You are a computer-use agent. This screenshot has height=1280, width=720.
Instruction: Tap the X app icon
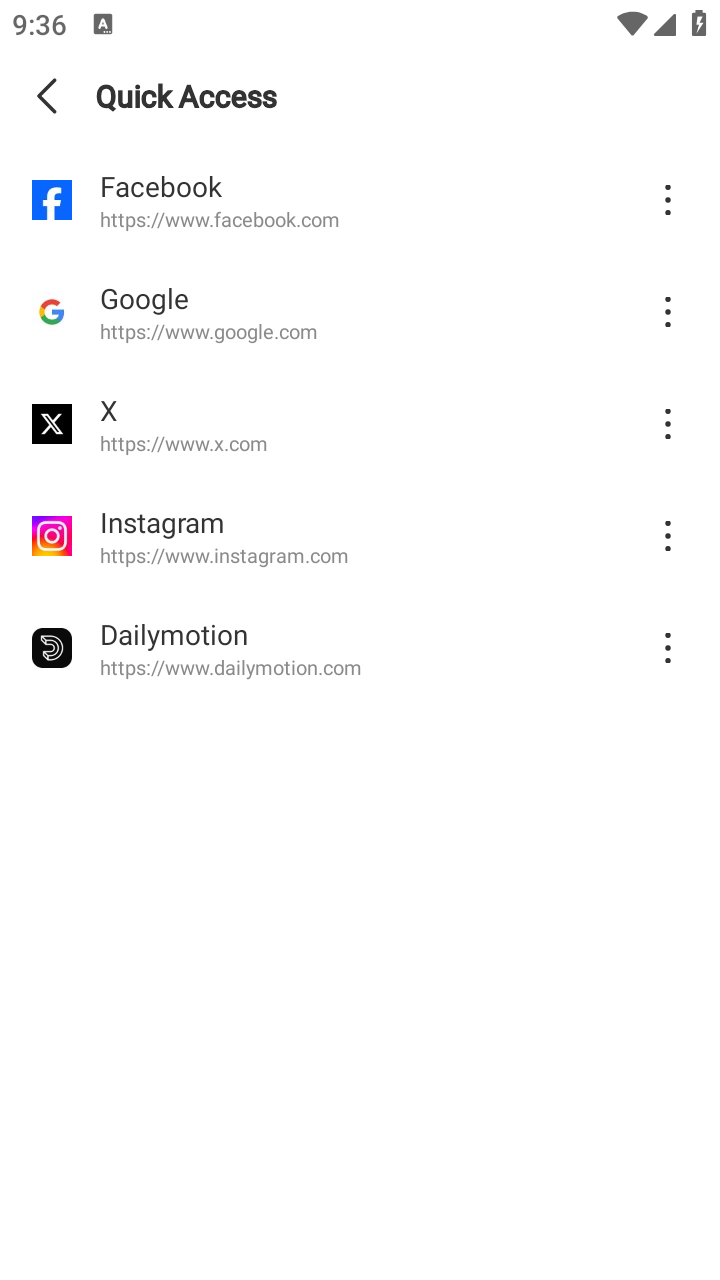(52, 423)
